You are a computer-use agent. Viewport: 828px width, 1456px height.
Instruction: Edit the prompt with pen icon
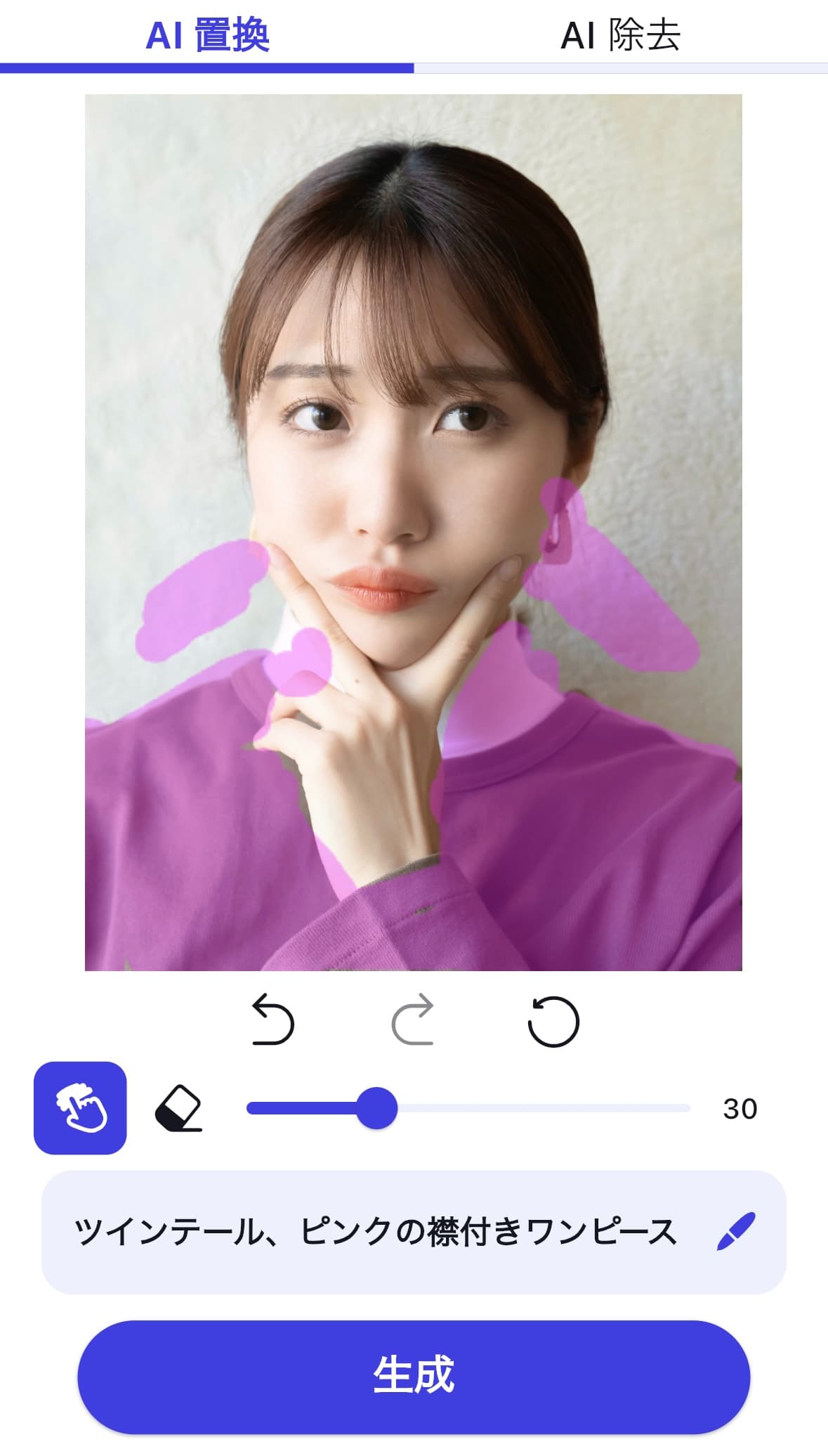coord(735,1232)
